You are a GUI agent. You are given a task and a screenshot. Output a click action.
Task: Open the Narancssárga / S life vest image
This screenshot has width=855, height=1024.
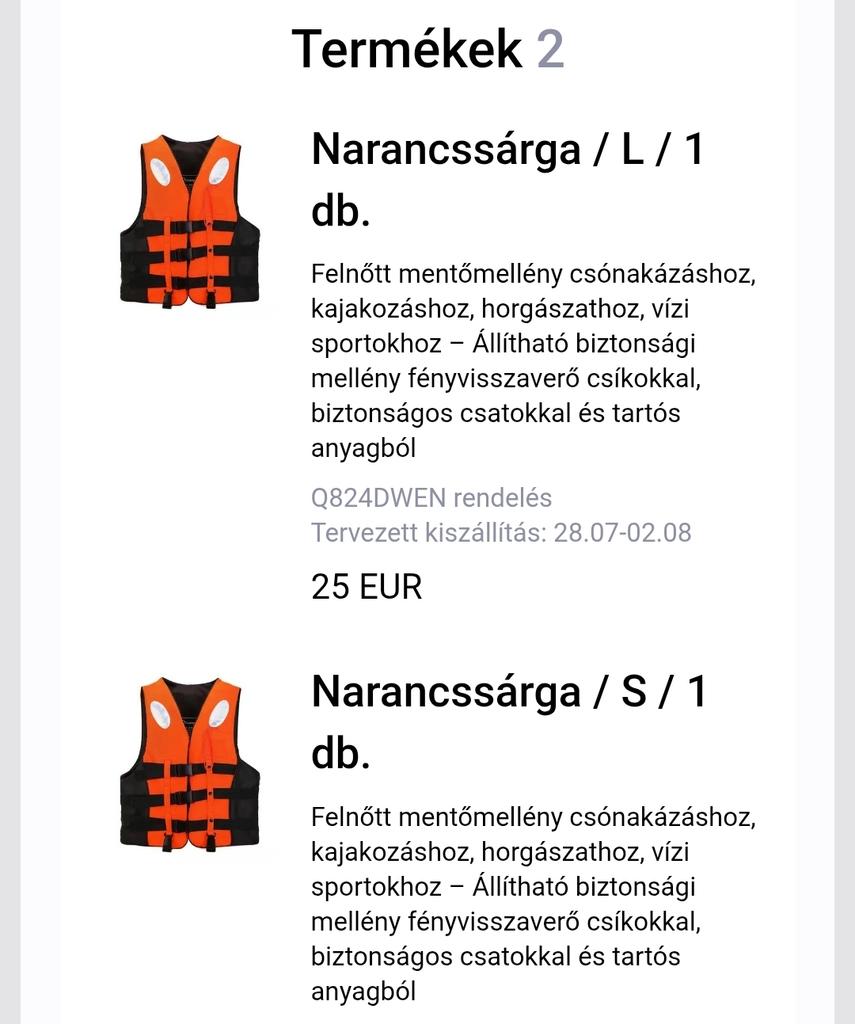click(190, 764)
